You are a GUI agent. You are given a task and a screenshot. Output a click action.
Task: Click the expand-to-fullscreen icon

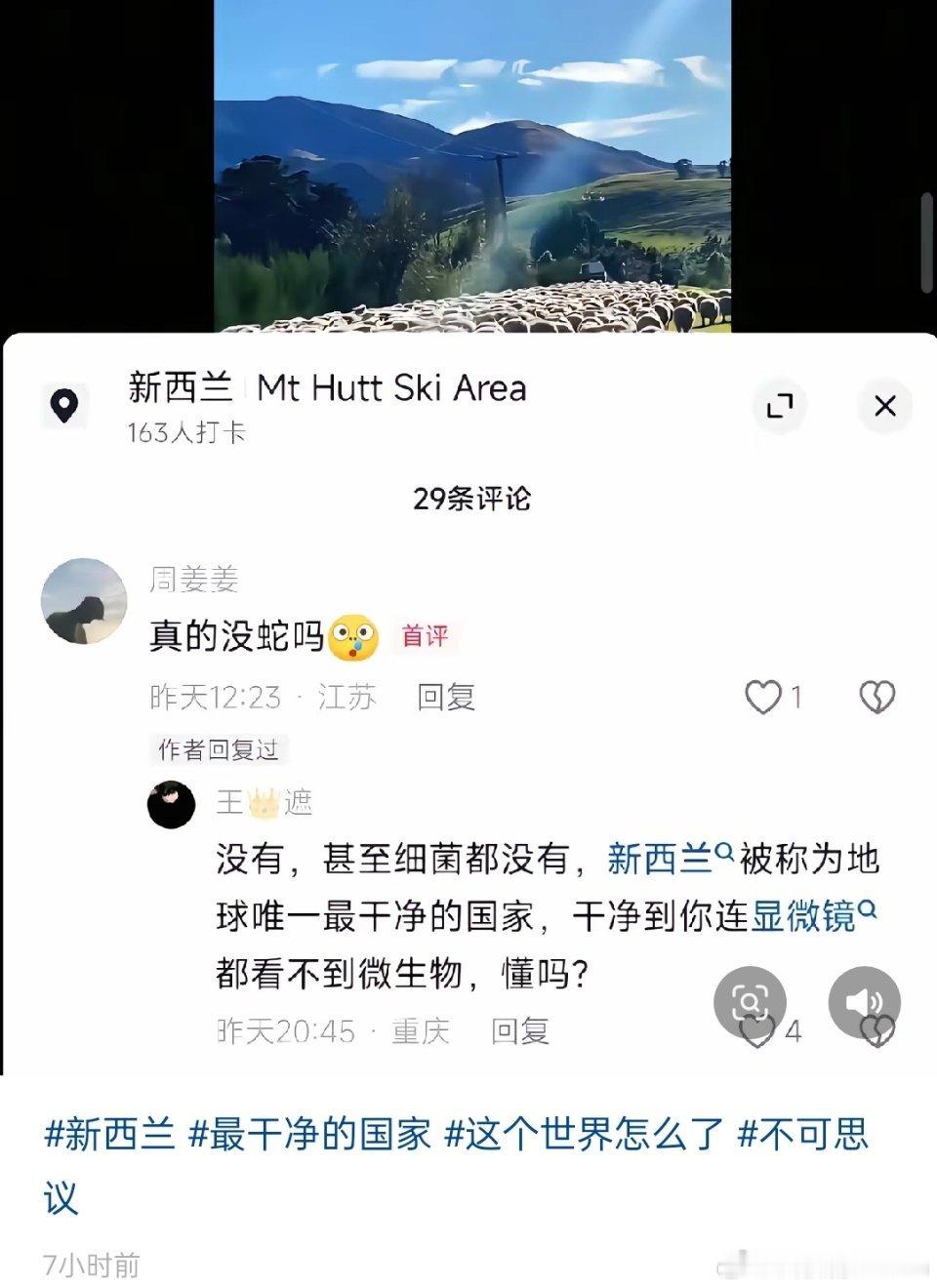point(778,406)
